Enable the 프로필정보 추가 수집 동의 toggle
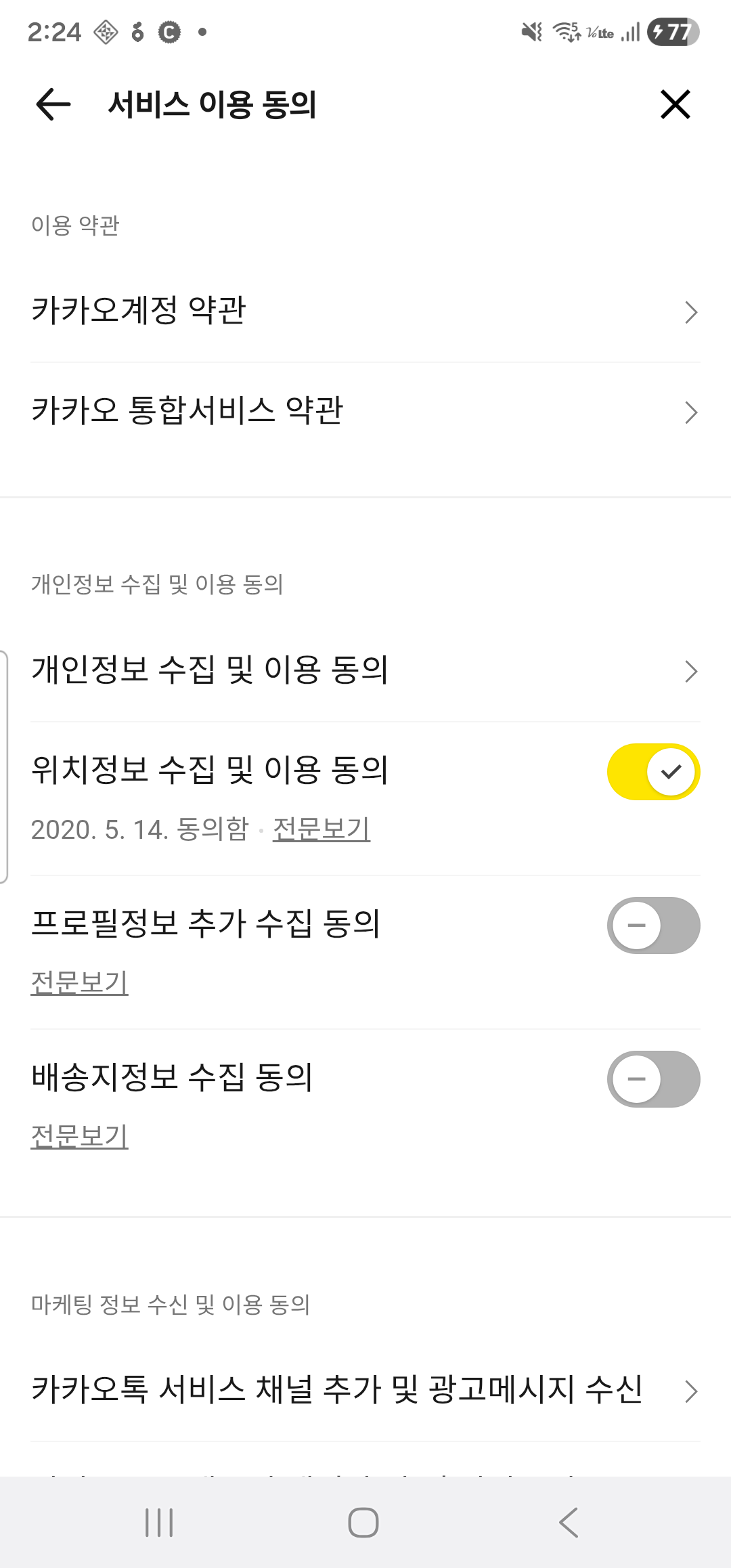731x1568 pixels. tap(652, 925)
